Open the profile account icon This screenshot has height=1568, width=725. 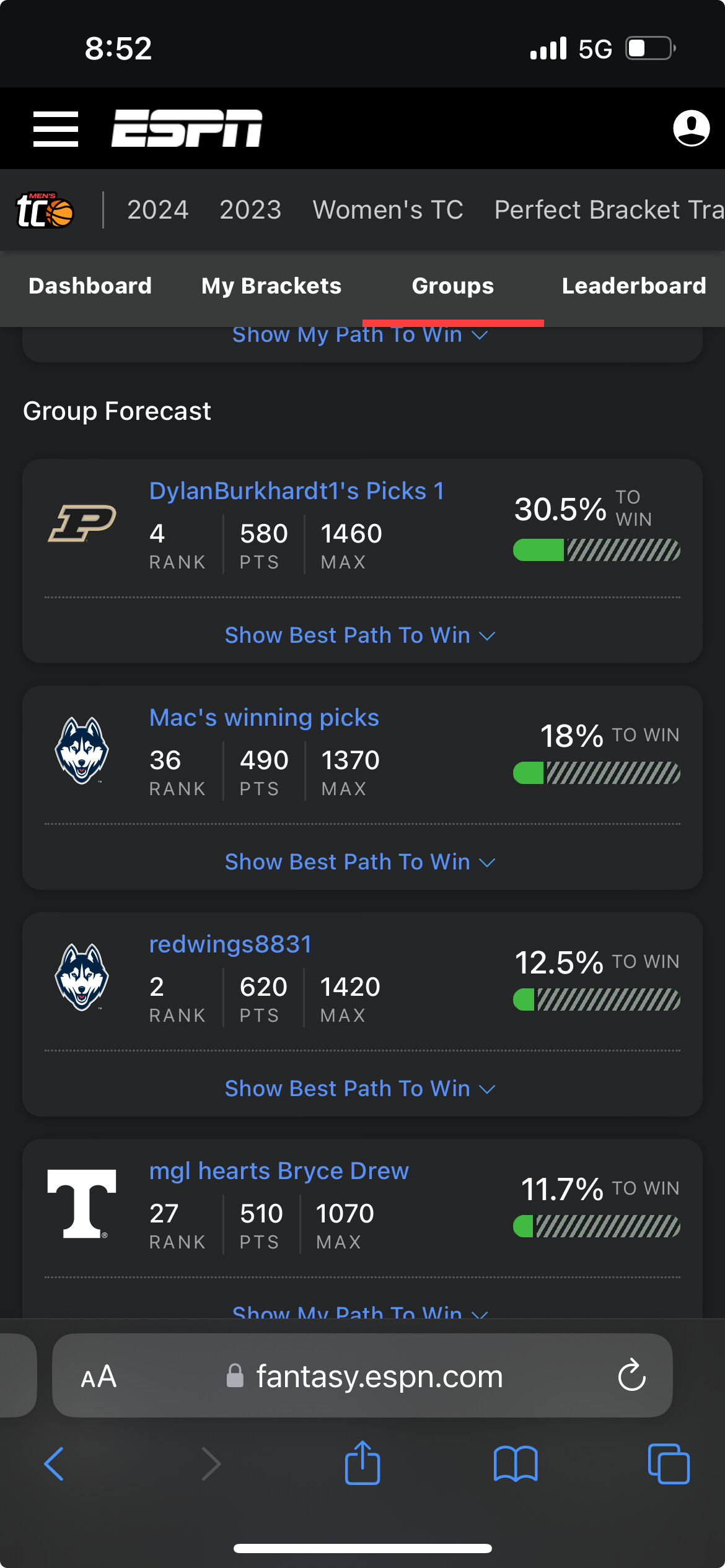691,128
